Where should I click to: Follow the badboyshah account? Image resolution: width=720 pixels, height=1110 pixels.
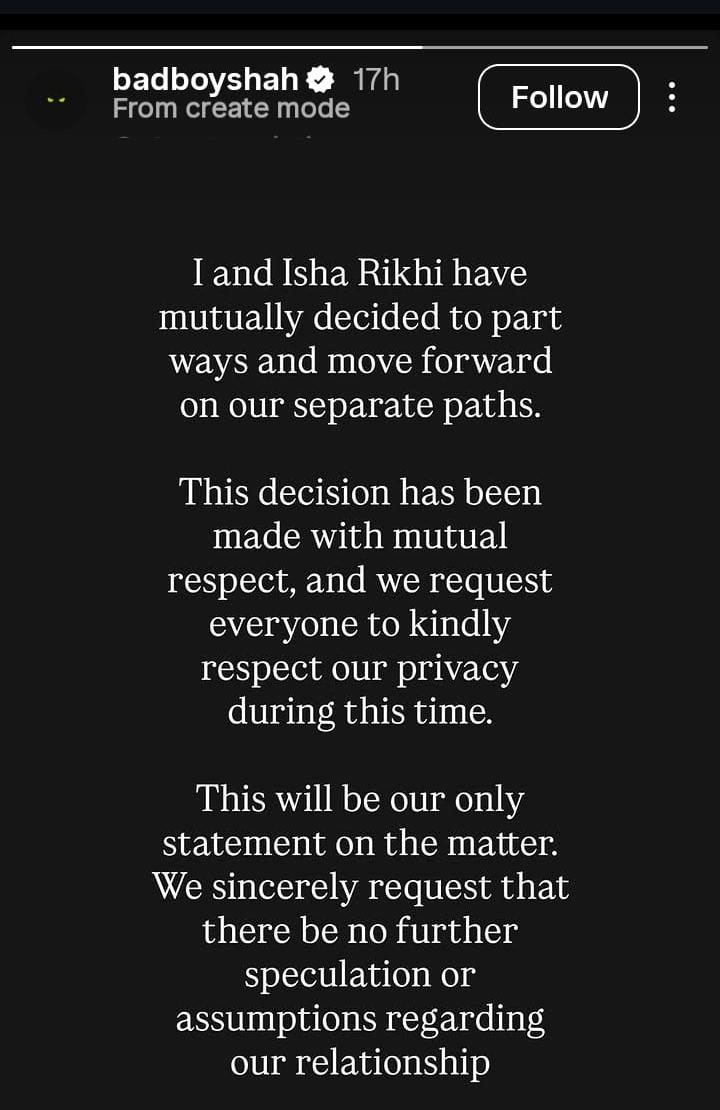coord(559,97)
